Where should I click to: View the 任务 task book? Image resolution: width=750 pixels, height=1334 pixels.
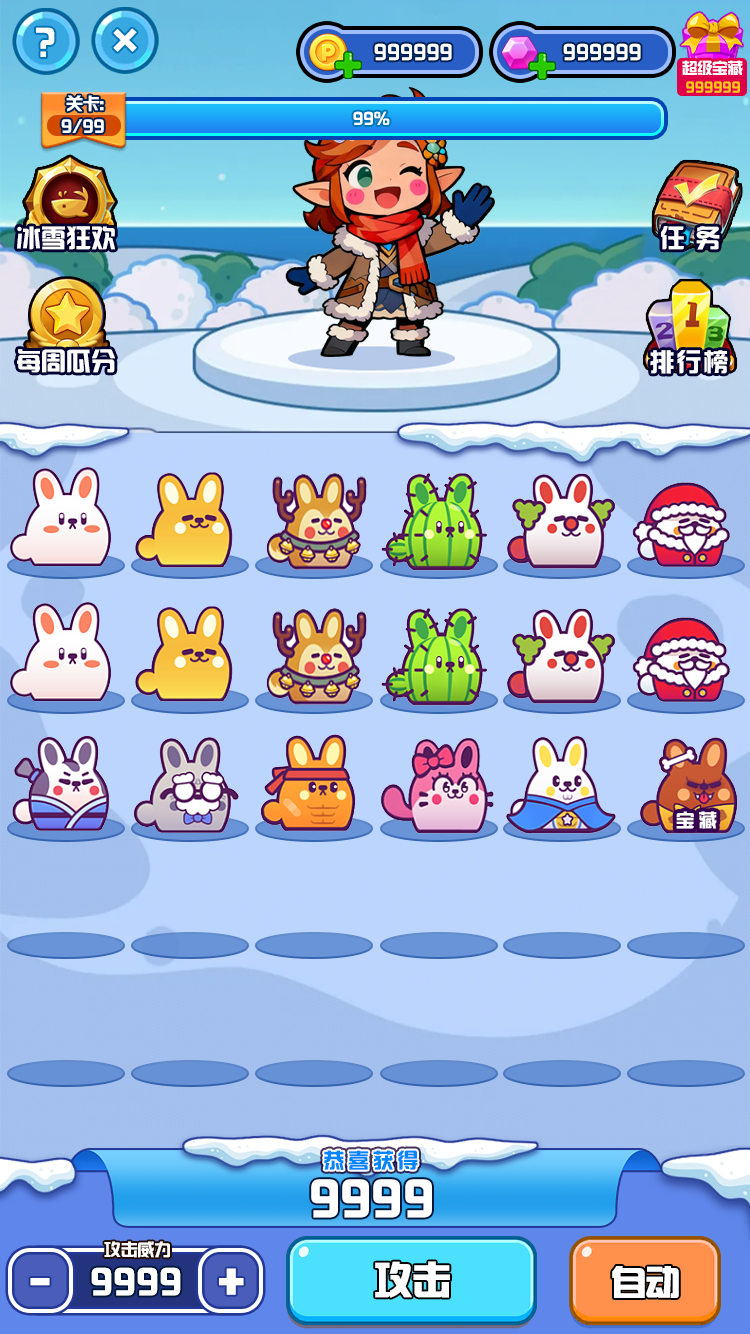coord(695,206)
